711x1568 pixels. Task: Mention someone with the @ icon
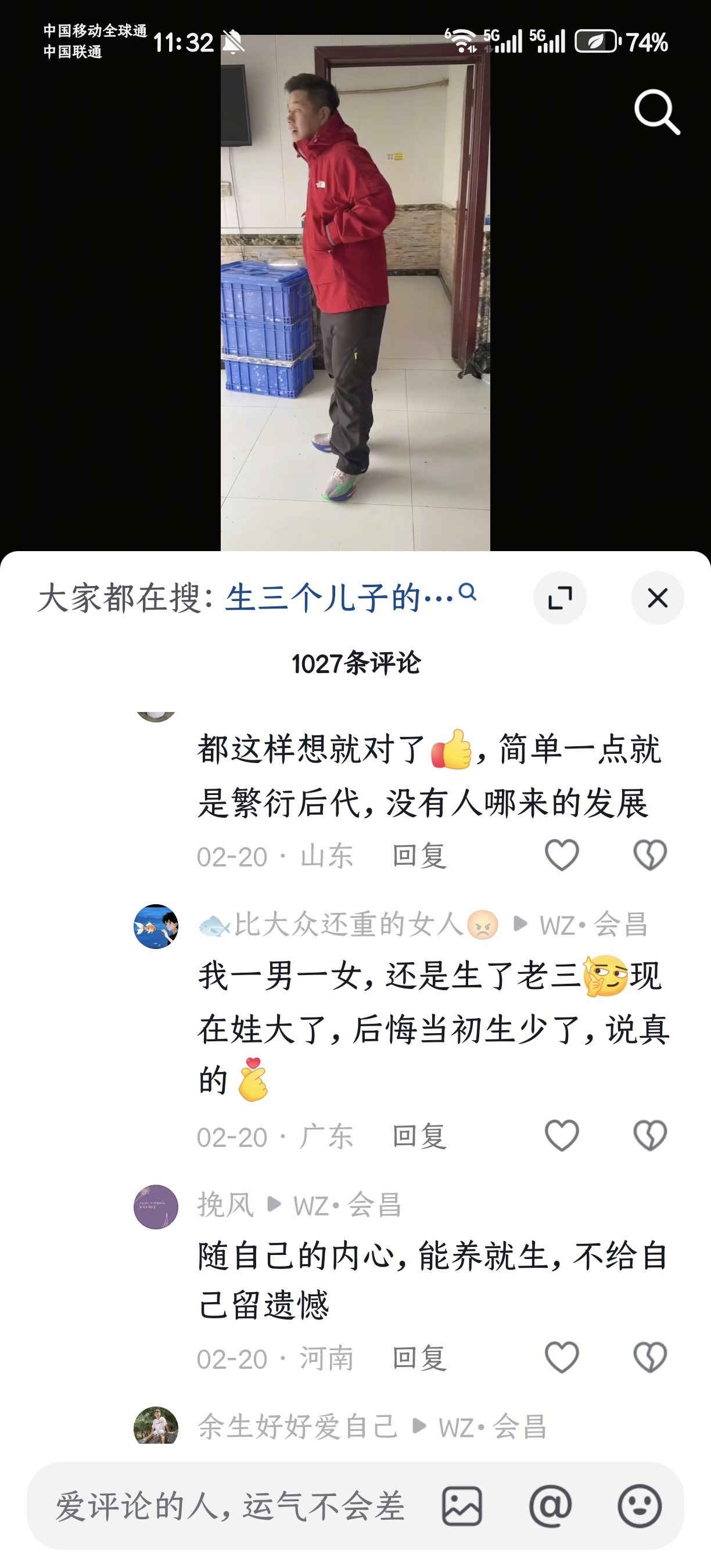tap(550, 1506)
